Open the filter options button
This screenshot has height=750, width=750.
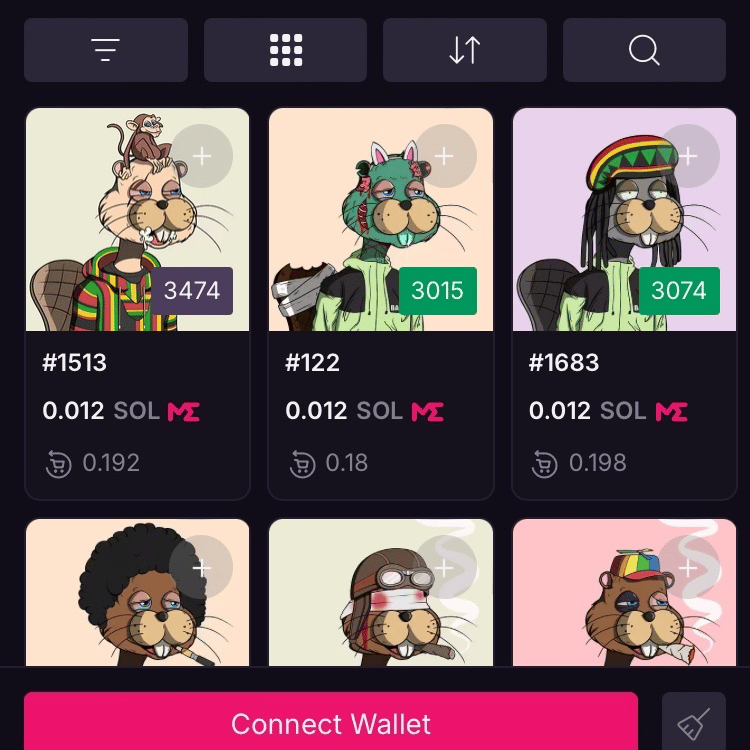pyautogui.click(x=106, y=50)
